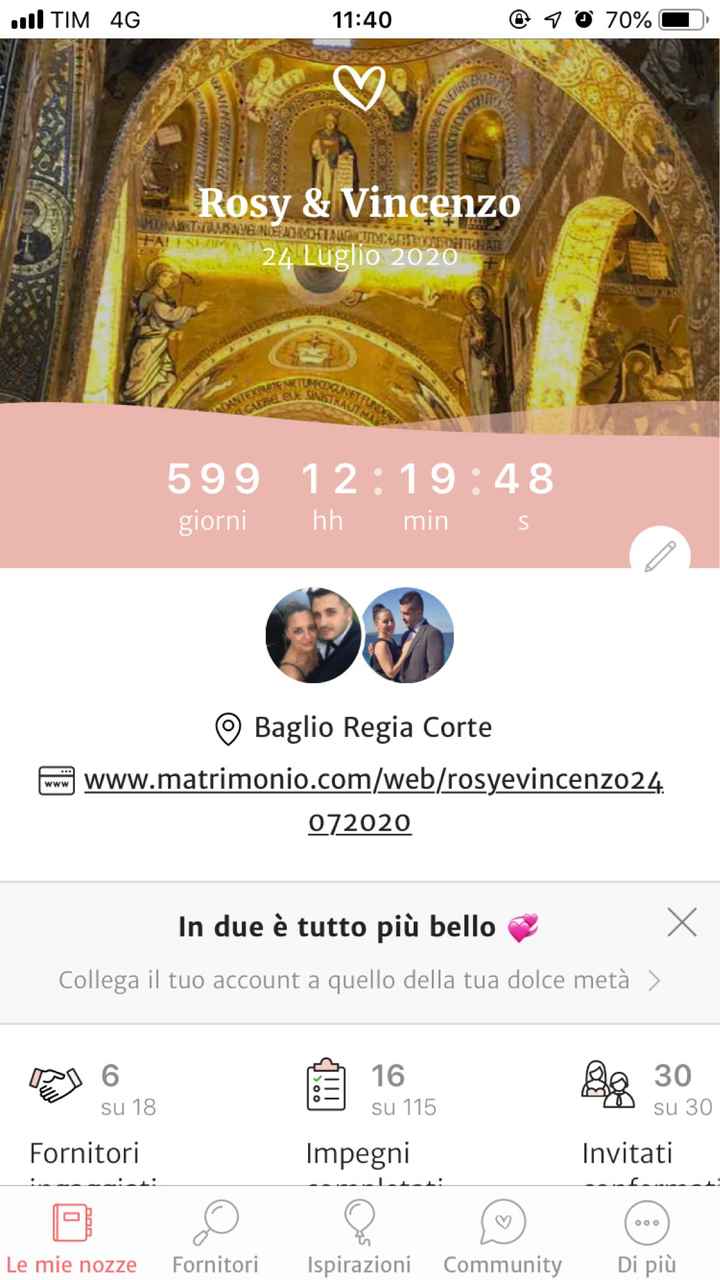Viewport: 720px width, 1280px height.
Task: Dismiss the 'In due è tutto più bello' banner
Action: pyautogui.click(x=681, y=922)
